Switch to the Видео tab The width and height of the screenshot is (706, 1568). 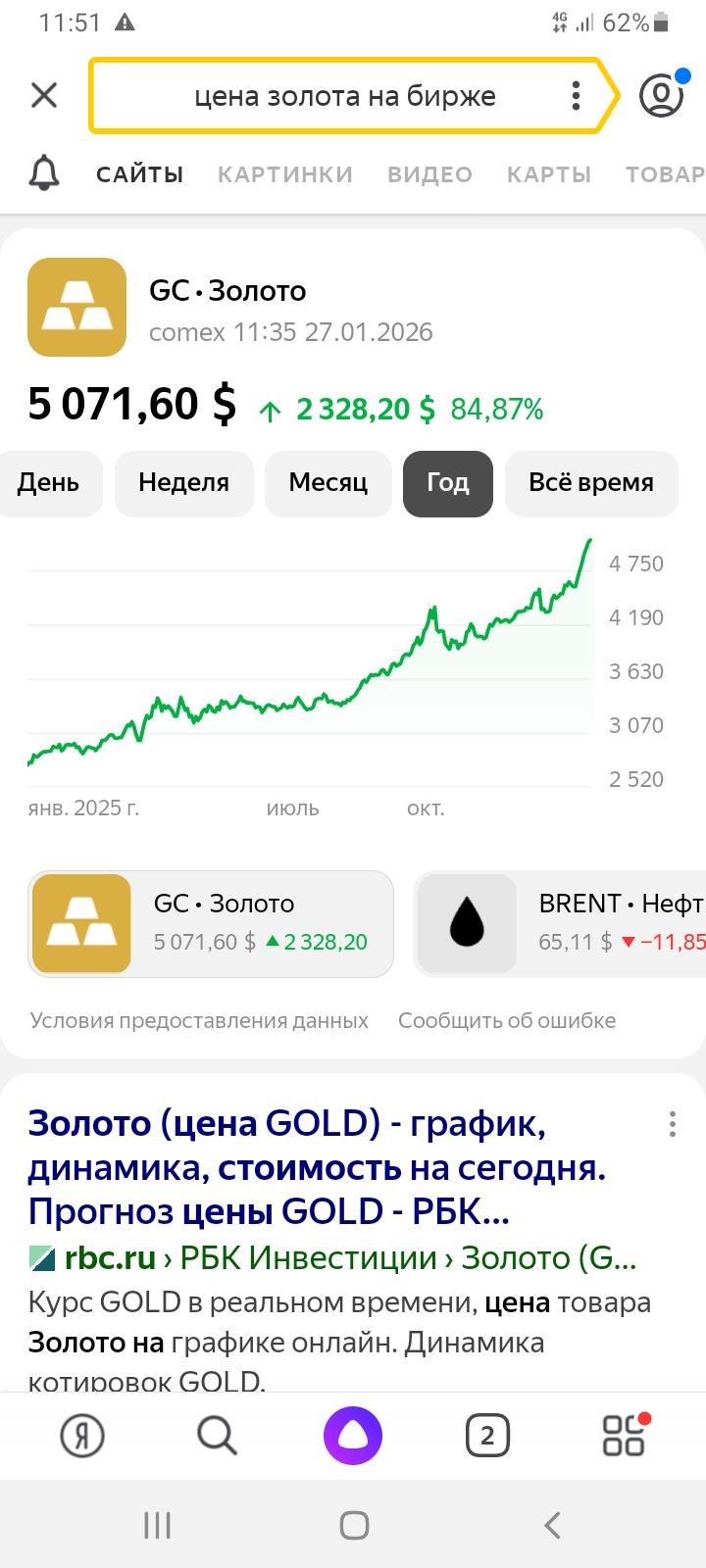click(429, 174)
